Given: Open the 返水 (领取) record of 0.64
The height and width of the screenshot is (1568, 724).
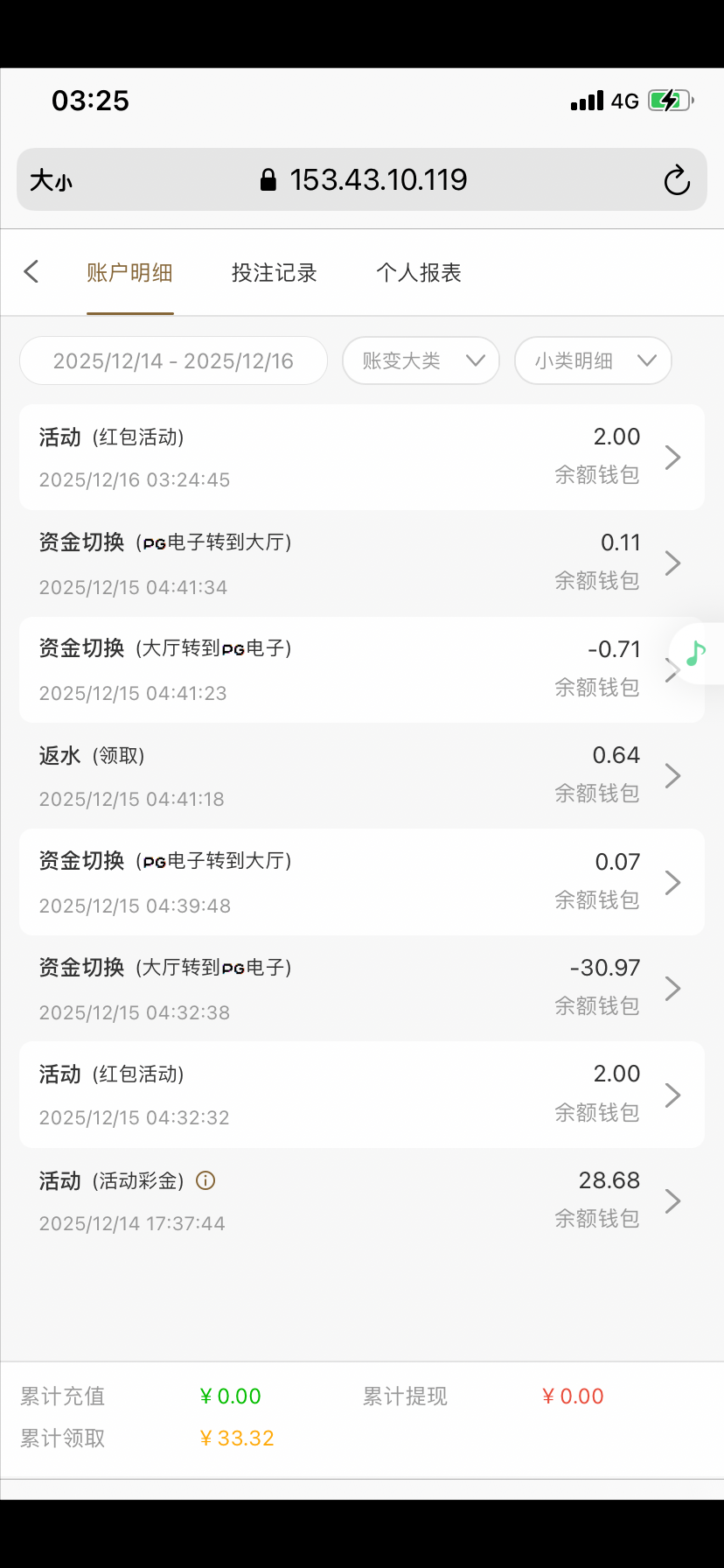Looking at the screenshot, I should [x=361, y=776].
